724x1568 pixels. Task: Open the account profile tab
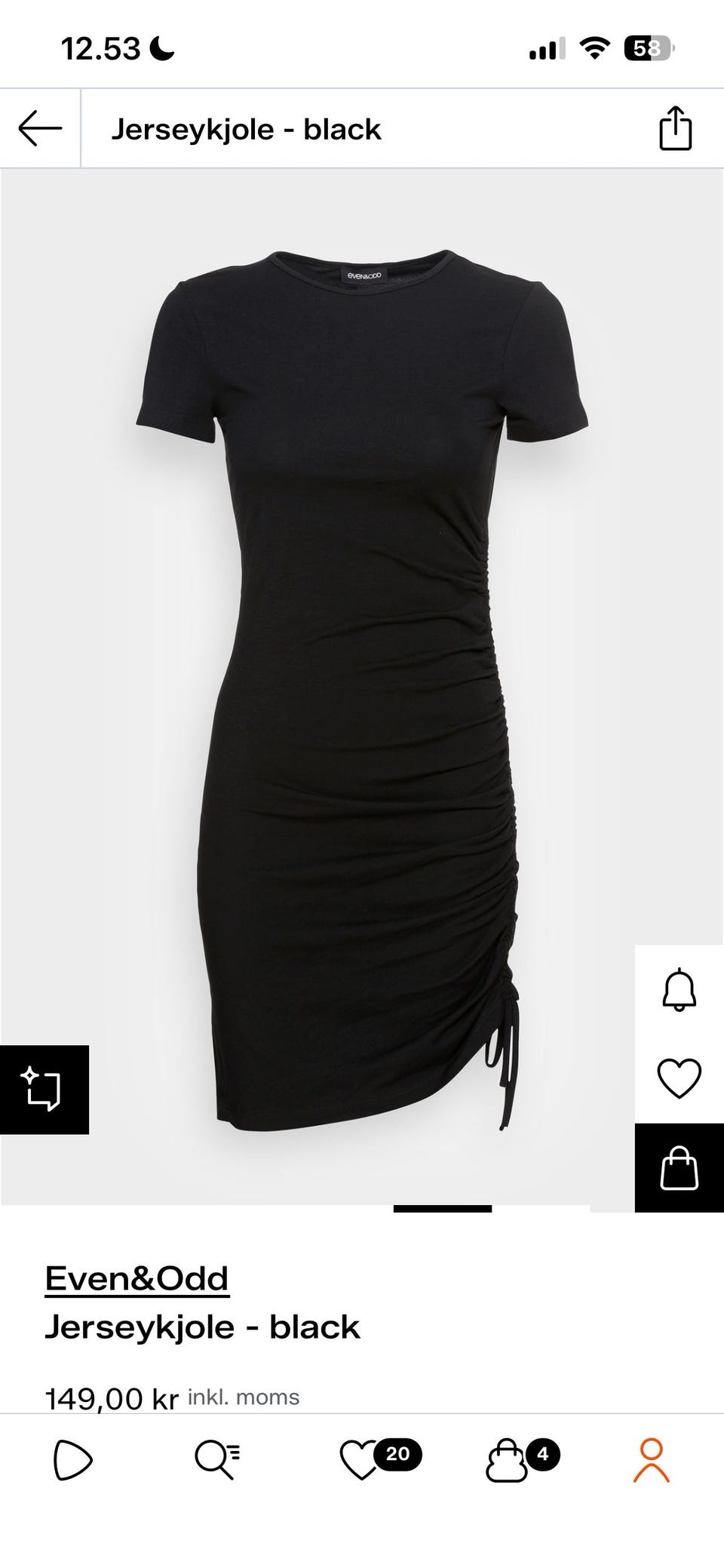coord(652,1459)
